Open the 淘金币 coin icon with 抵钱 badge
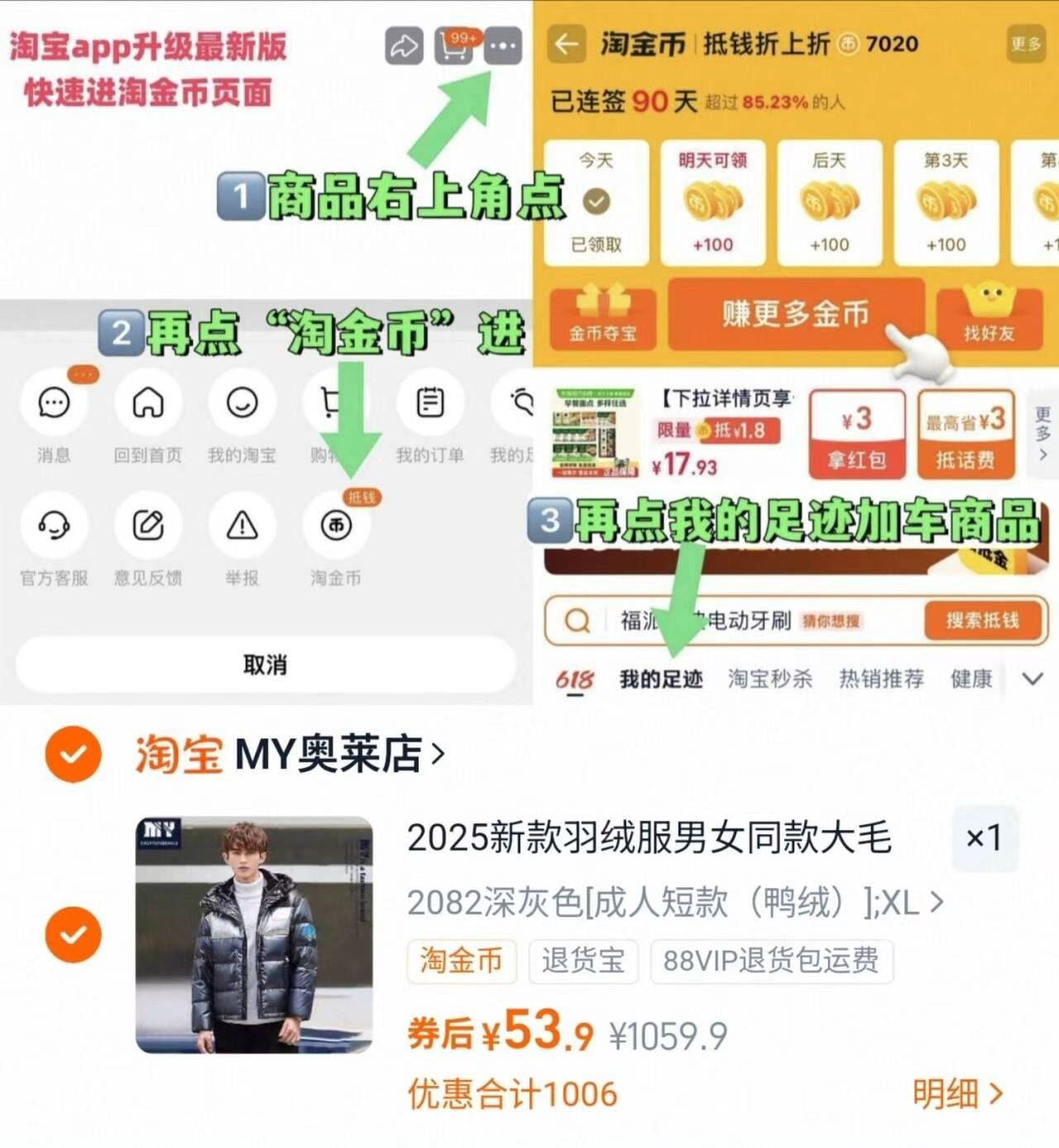This screenshot has width=1059, height=1148. click(335, 525)
